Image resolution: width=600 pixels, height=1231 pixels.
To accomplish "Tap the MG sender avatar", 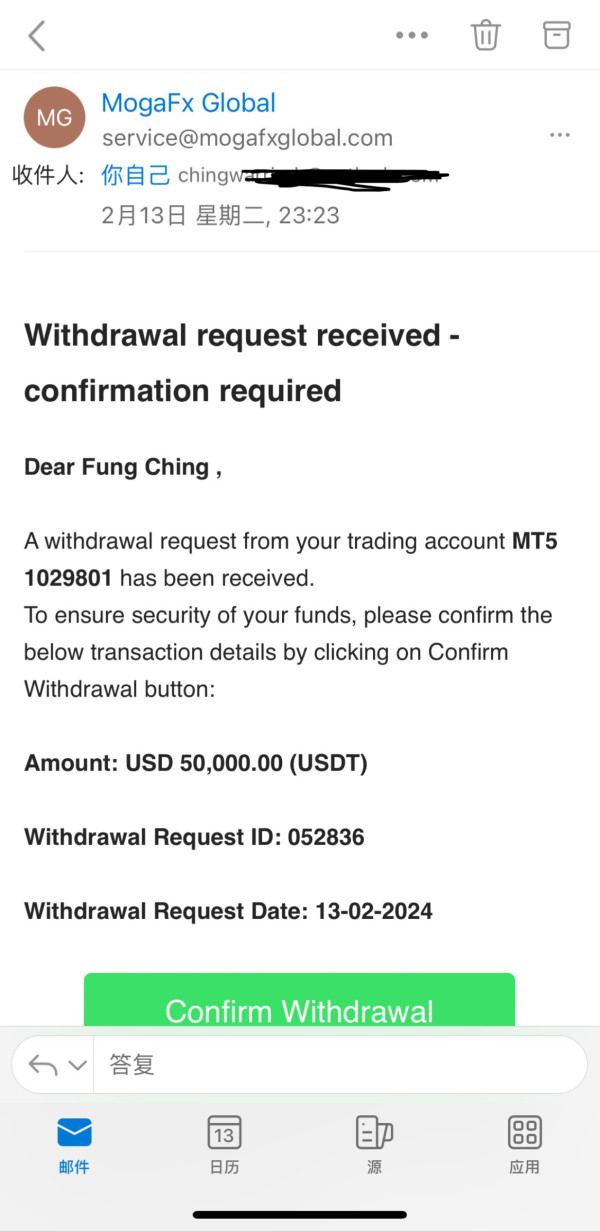I will (x=54, y=117).
